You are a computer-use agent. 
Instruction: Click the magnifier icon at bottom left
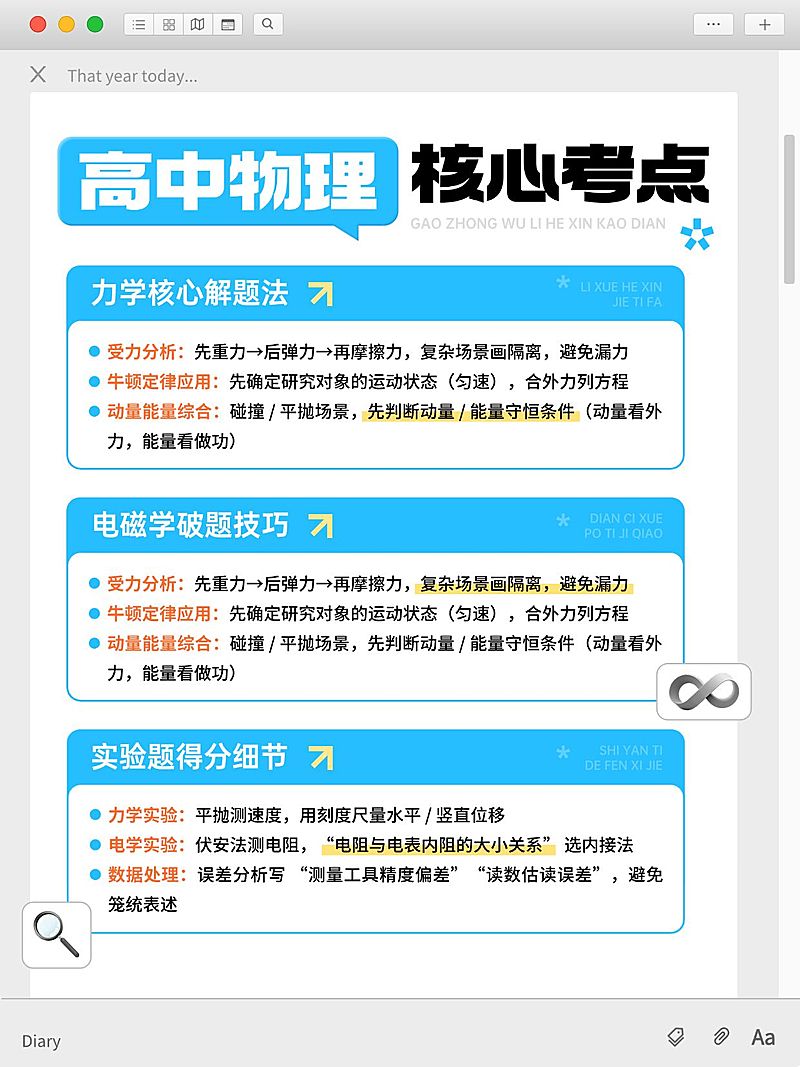(56, 935)
